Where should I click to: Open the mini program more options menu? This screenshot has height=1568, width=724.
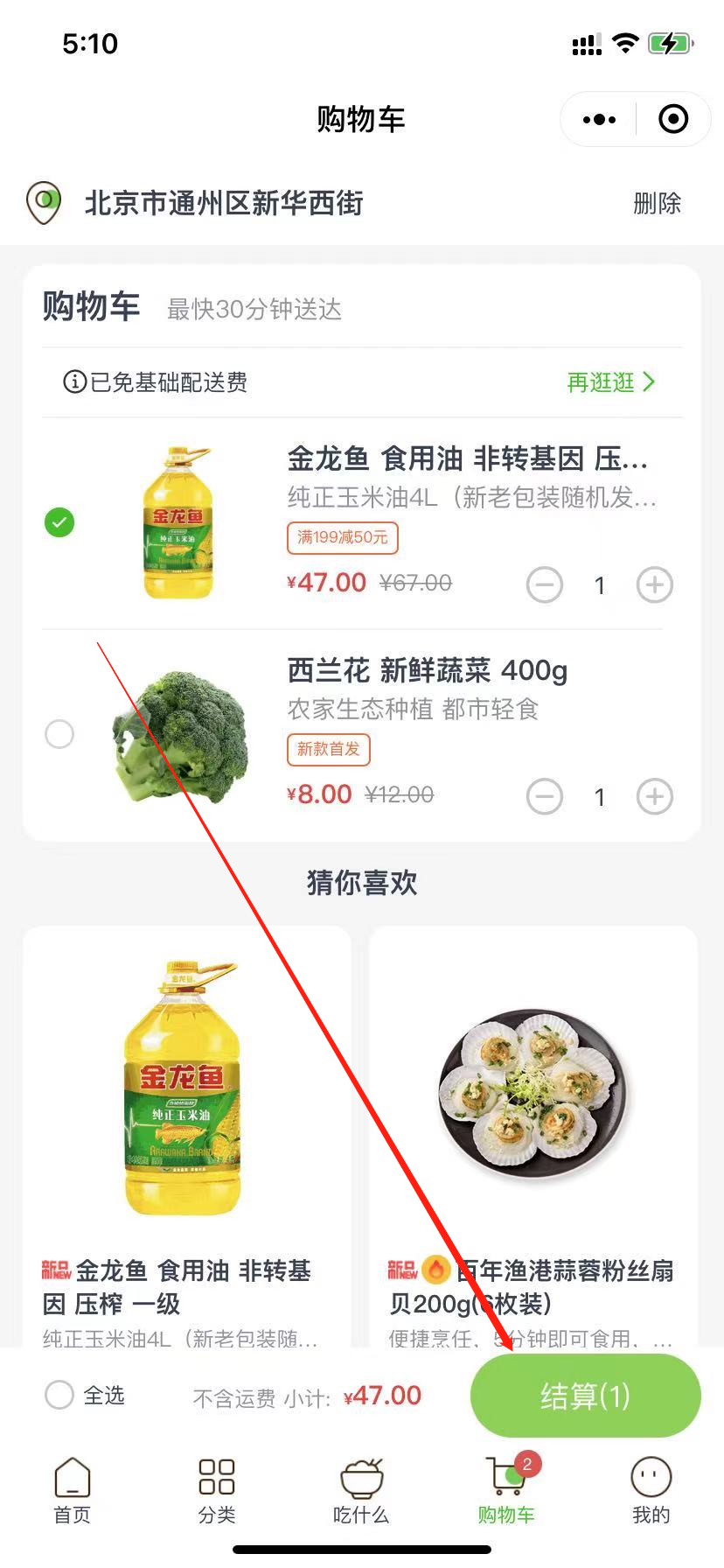(599, 119)
